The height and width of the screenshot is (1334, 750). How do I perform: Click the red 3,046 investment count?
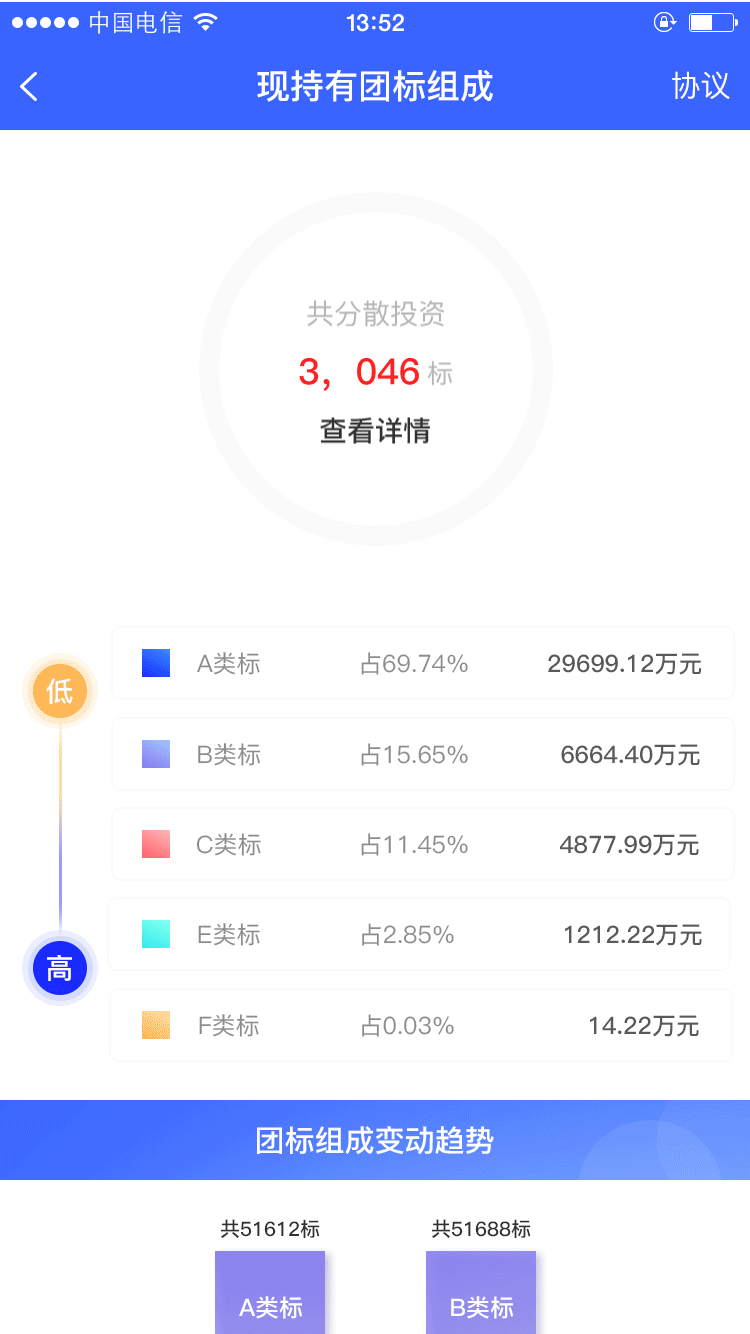tap(362, 371)
